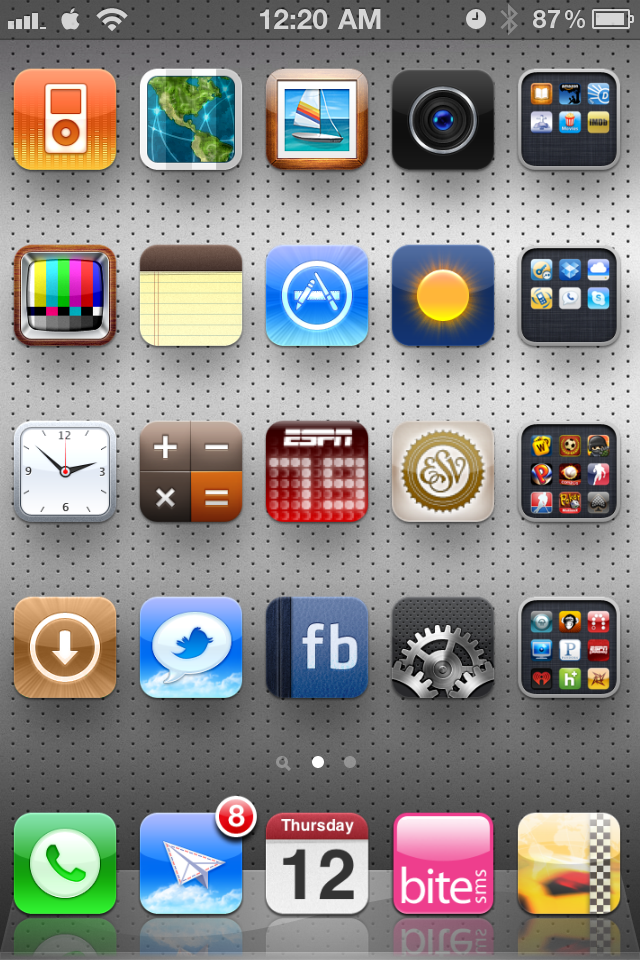Open the Photos sailboat app
This screenshot has width=640, height=960.
(317, 119)
